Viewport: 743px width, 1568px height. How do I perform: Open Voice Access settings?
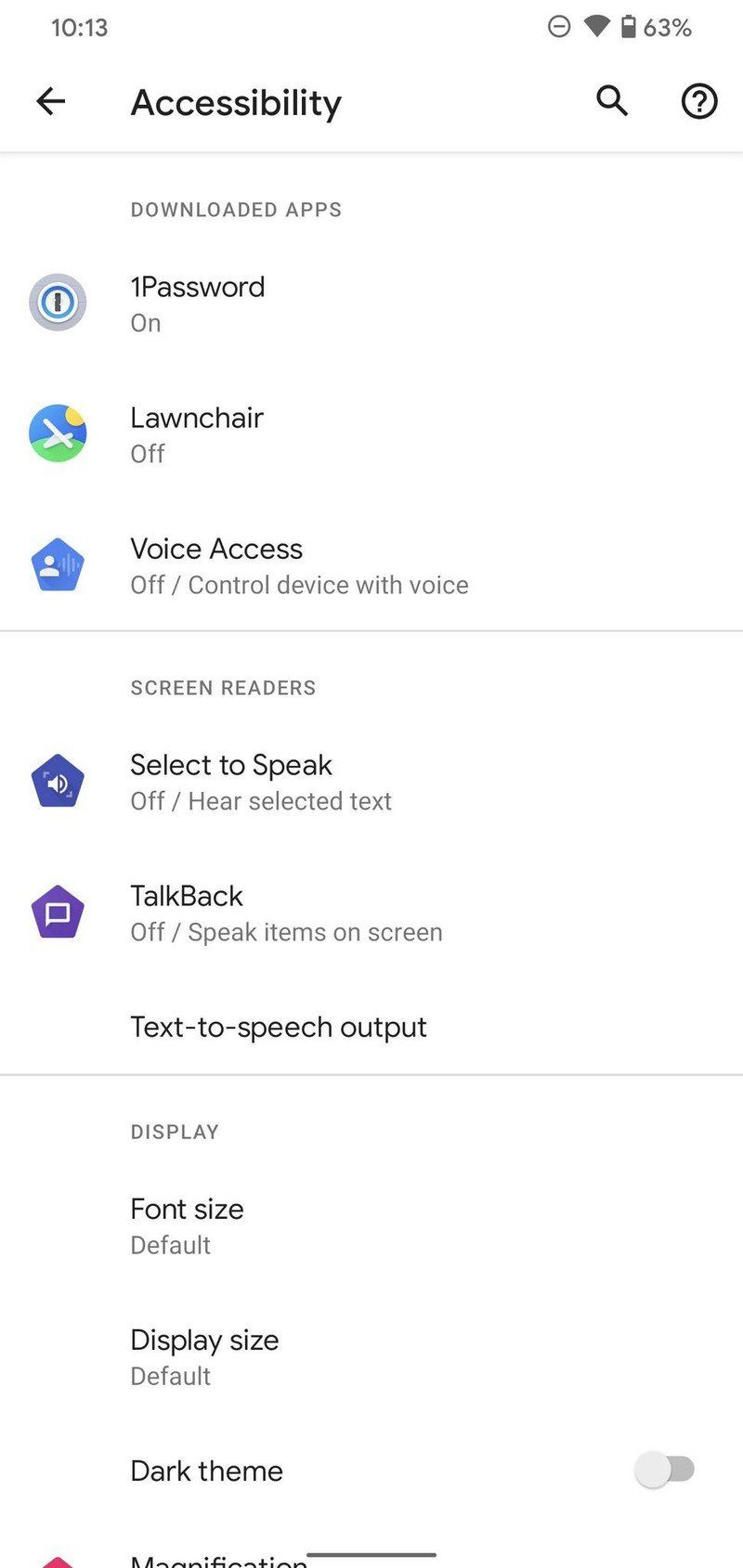tap(298, 565)
